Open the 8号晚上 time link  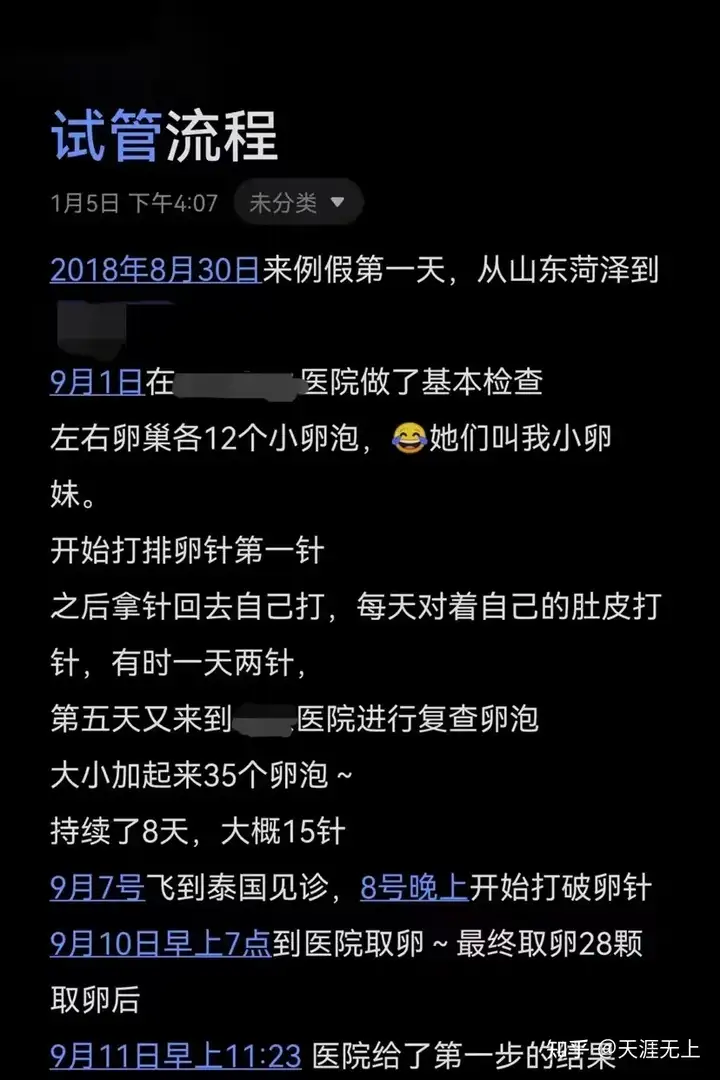(414, 887)
